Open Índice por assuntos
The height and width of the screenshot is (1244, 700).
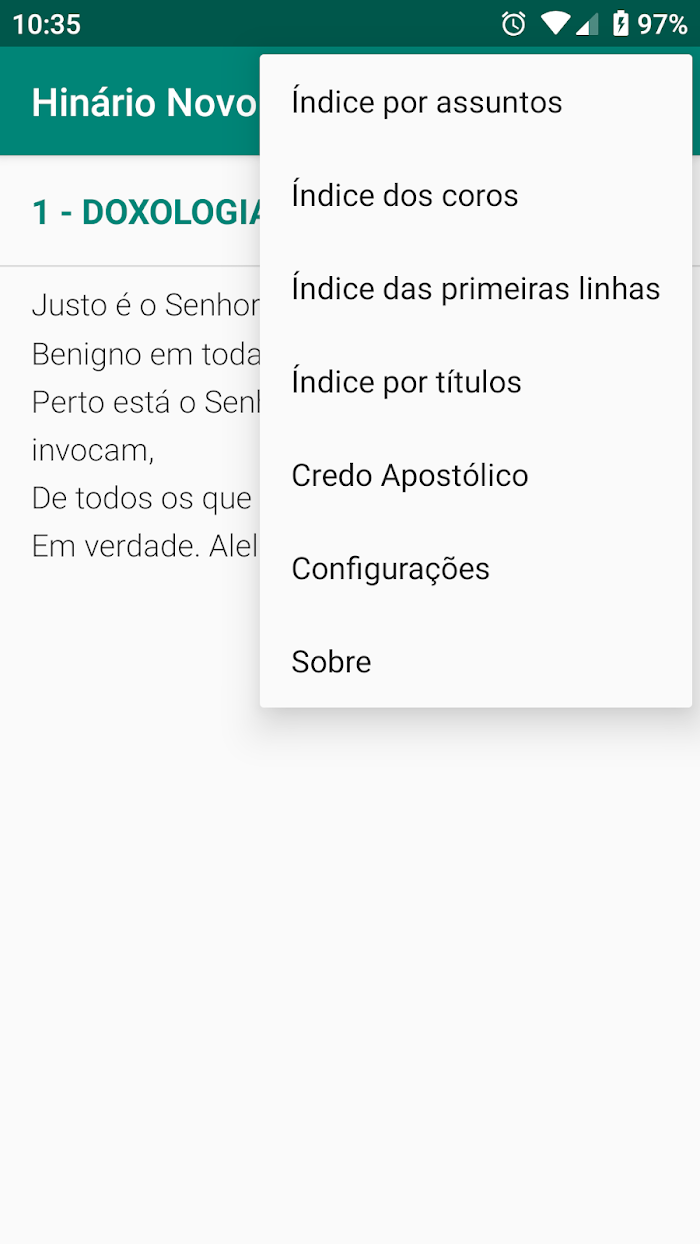click(x=476, y=102)
